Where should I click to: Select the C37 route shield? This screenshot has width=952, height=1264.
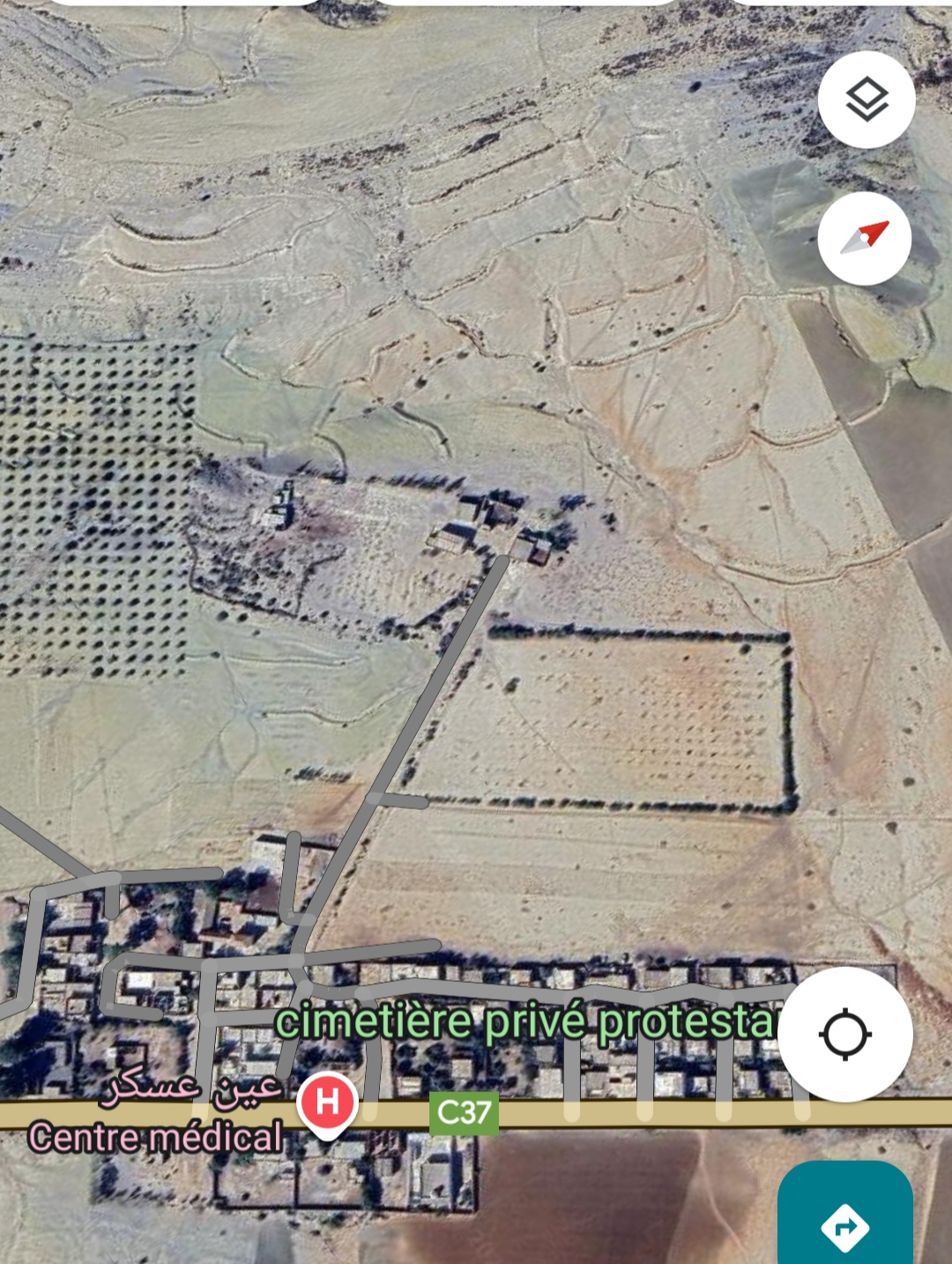click(x=465, y=1113)
